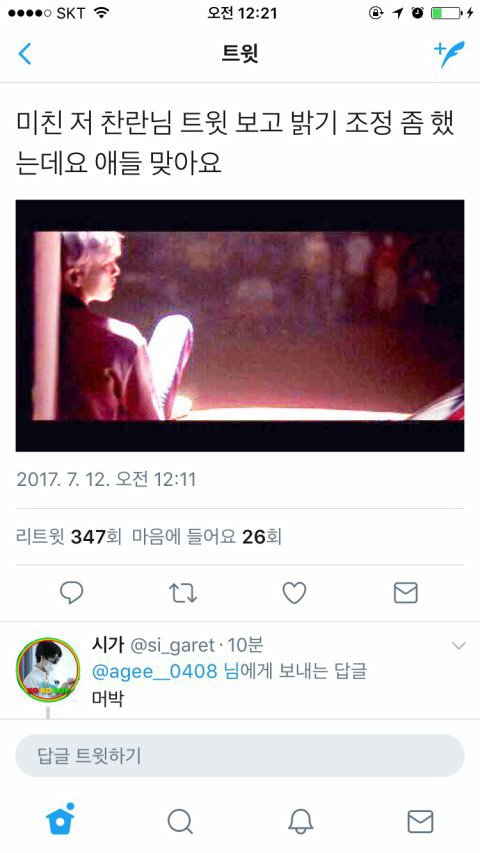View the 26 likes list
Viewport: 480px width, 853px height.
pyautogui.click(x=207, y=537)
